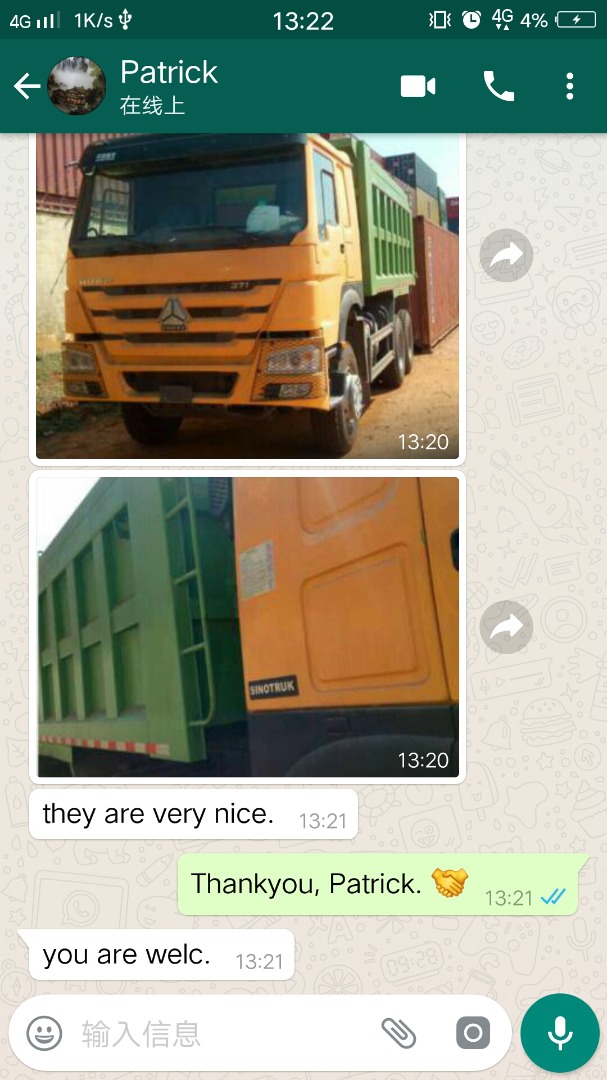
Task: Forward the SINOTRUK side-view photo
Action: [x=506, y=627]
